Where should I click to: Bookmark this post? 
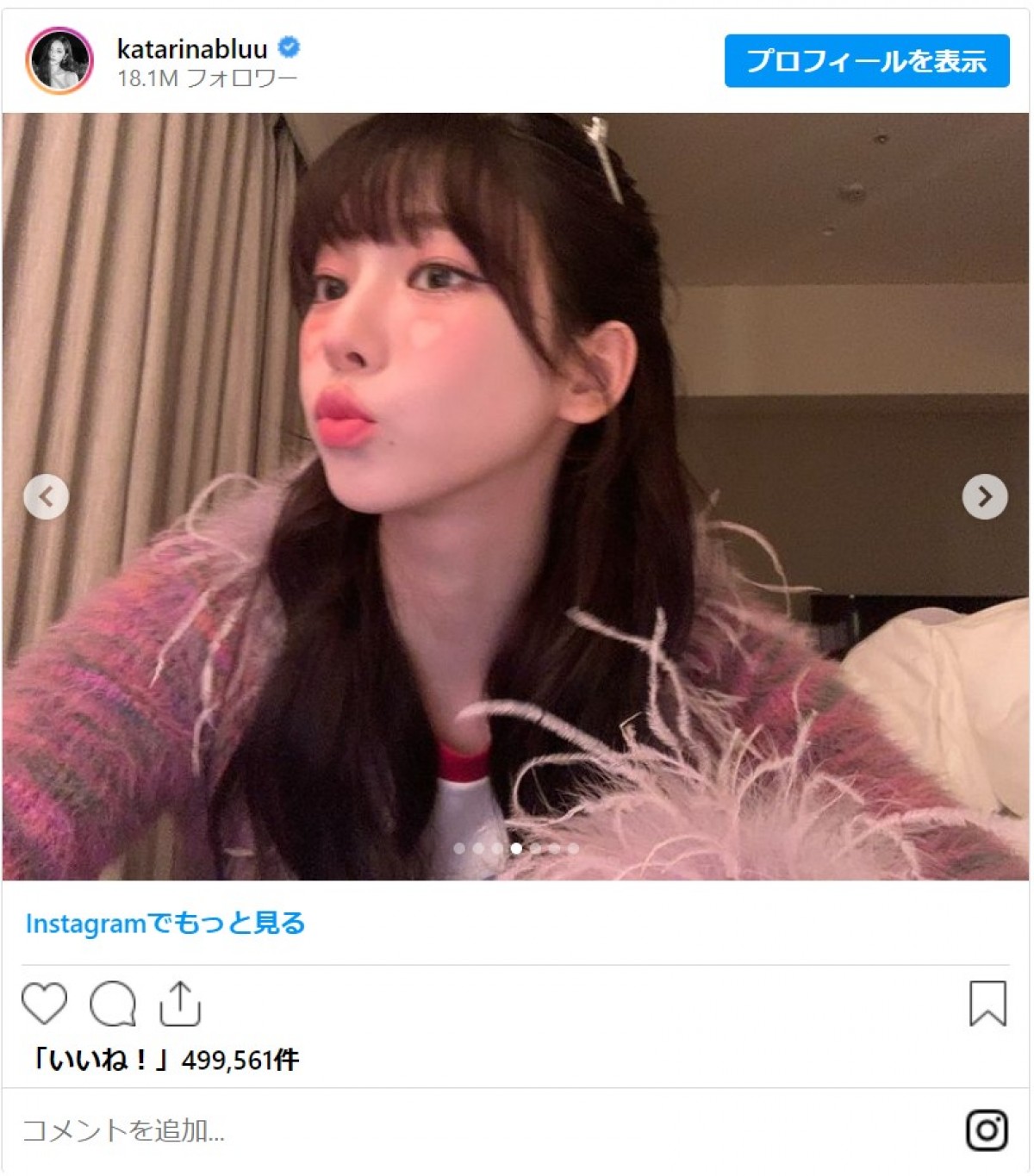click(987, 1004)
